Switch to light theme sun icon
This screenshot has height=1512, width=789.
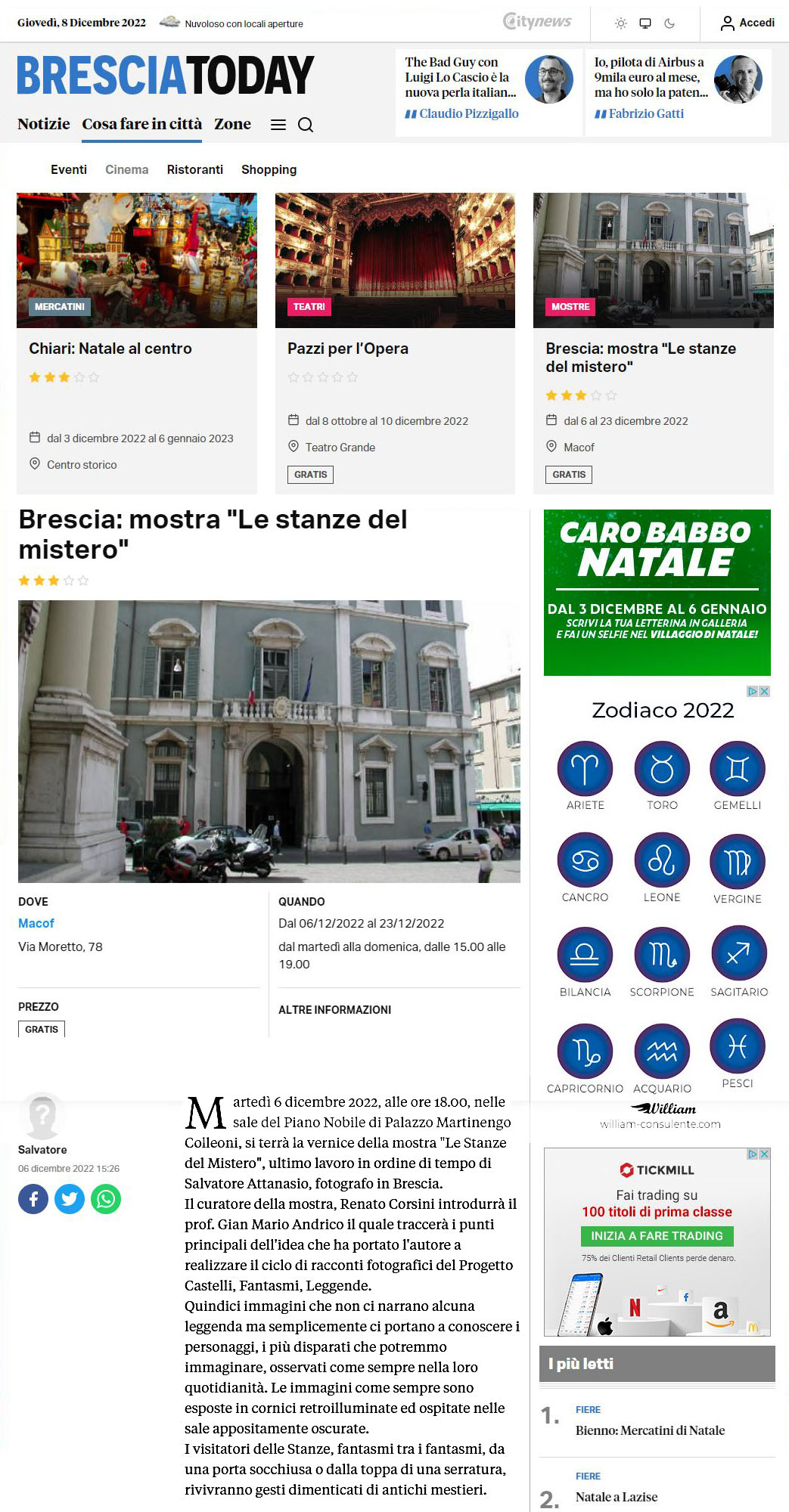(621, 23)
